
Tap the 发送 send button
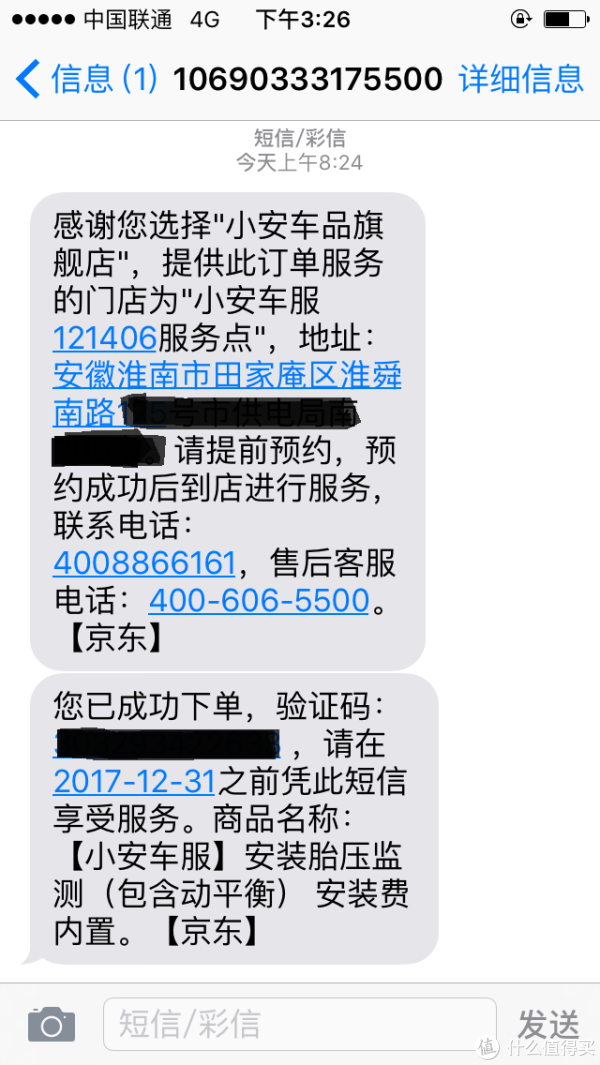(x=548, y=1024)
